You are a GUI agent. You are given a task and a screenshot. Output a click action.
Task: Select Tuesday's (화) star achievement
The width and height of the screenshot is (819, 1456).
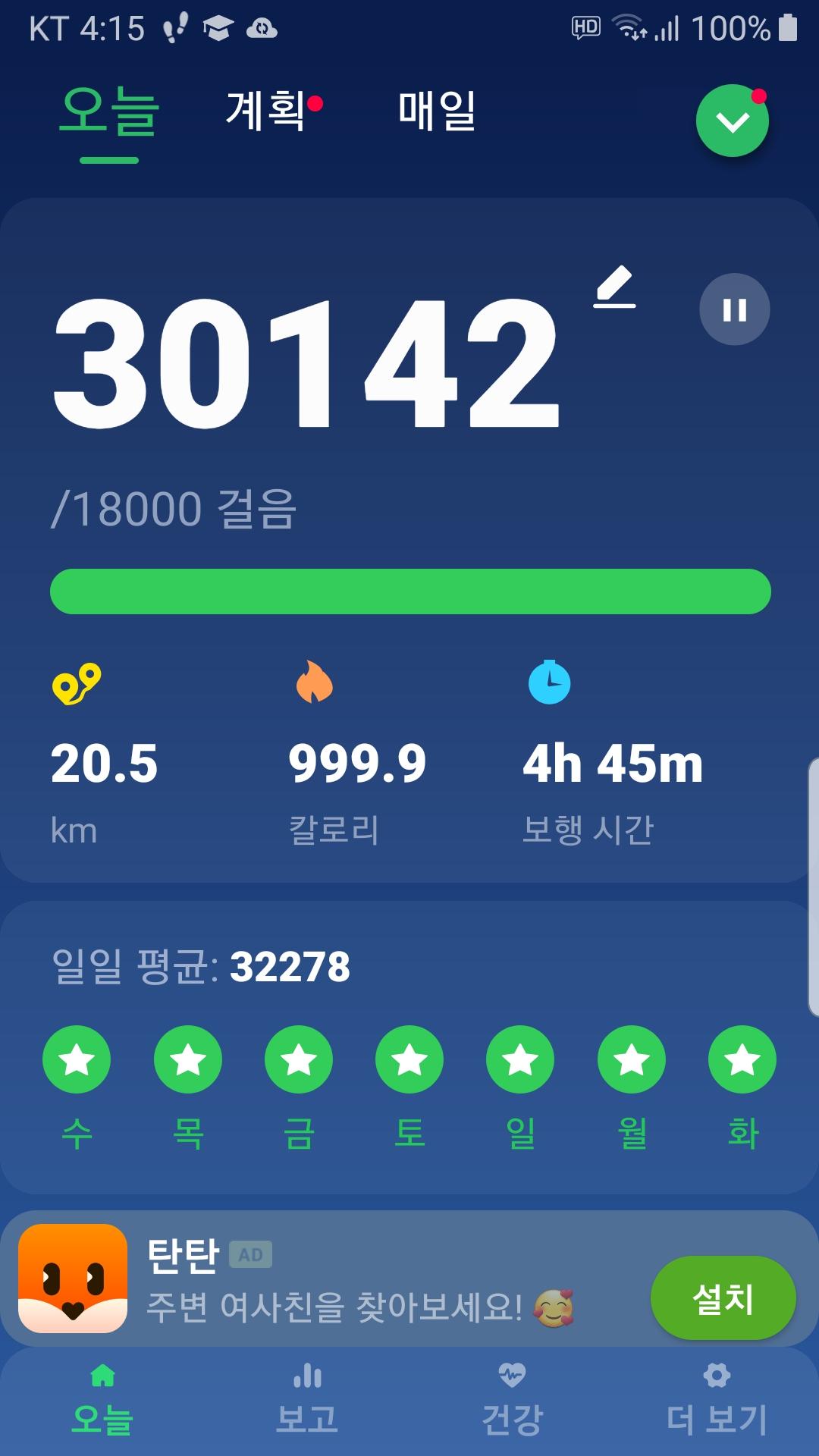[x=742, y=1059]
